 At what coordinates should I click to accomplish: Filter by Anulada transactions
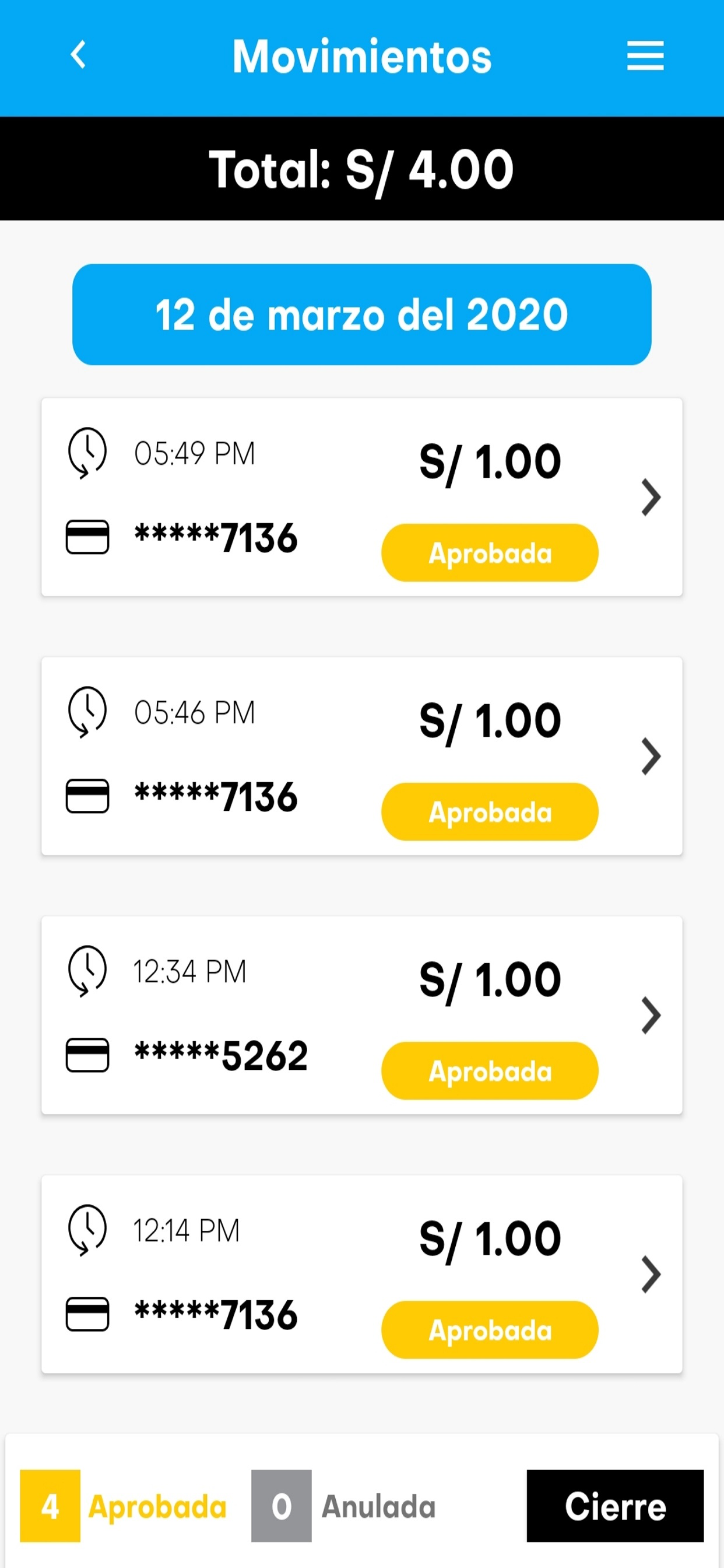coord(344,1506)
